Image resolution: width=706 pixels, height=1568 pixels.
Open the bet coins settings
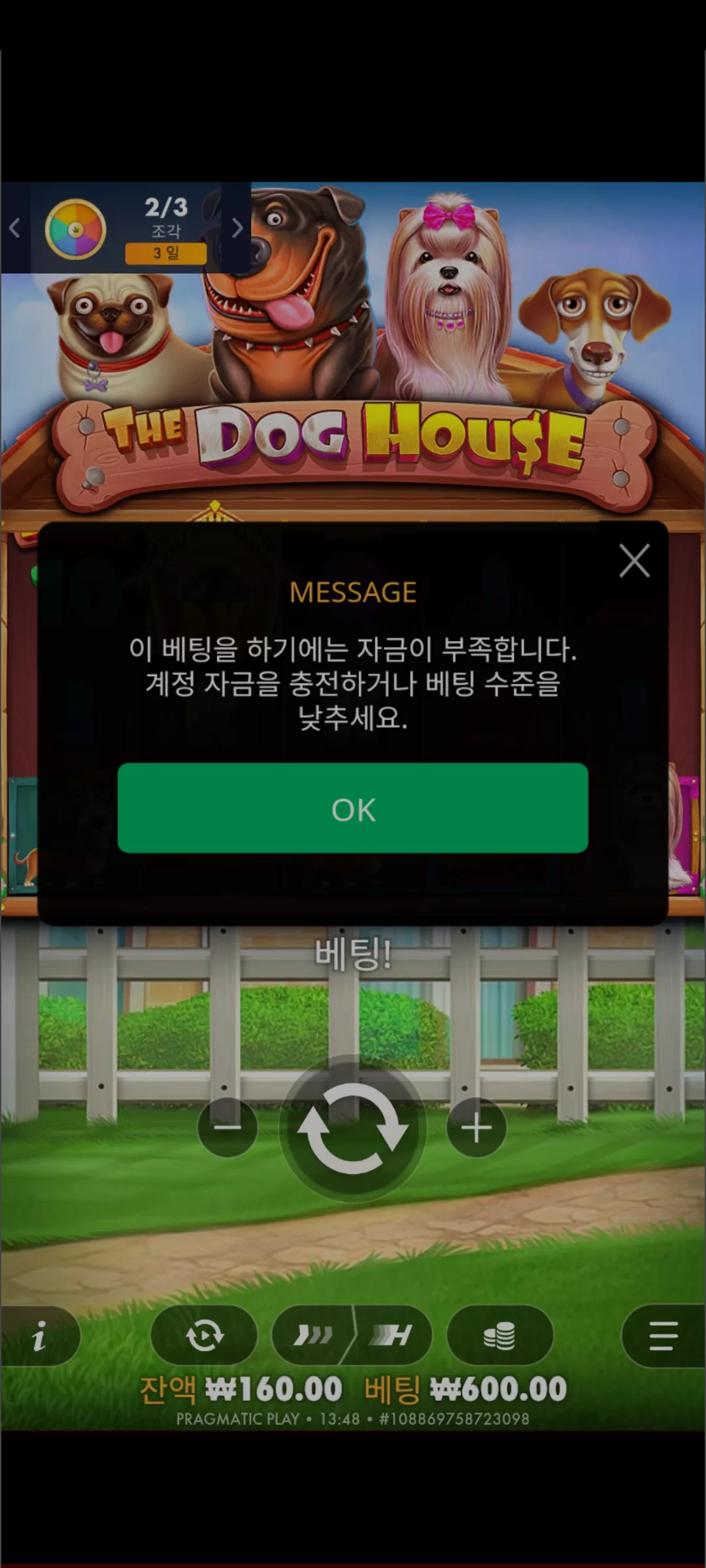(x=500, y=1335)
